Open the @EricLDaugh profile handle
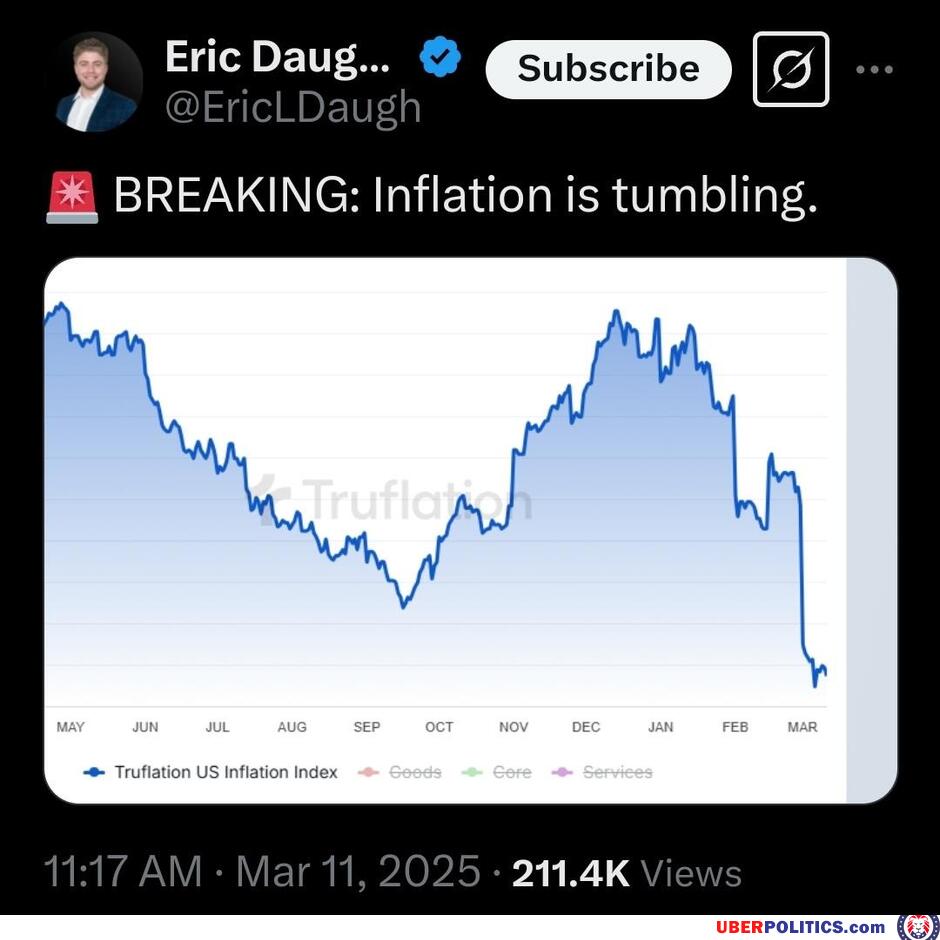Screen dimensions: 940x940 [x=292, y=107]
